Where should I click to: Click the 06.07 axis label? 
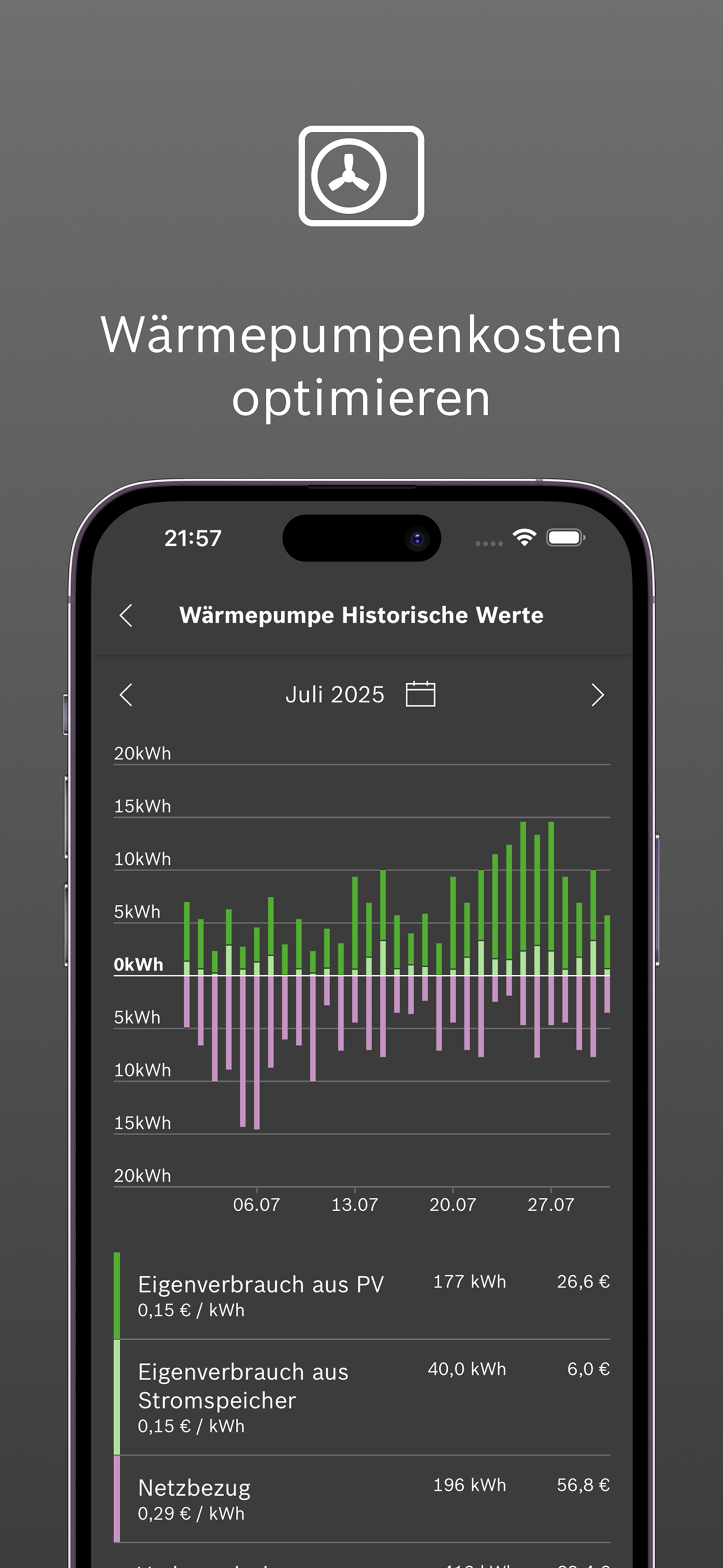(256, 1204)
